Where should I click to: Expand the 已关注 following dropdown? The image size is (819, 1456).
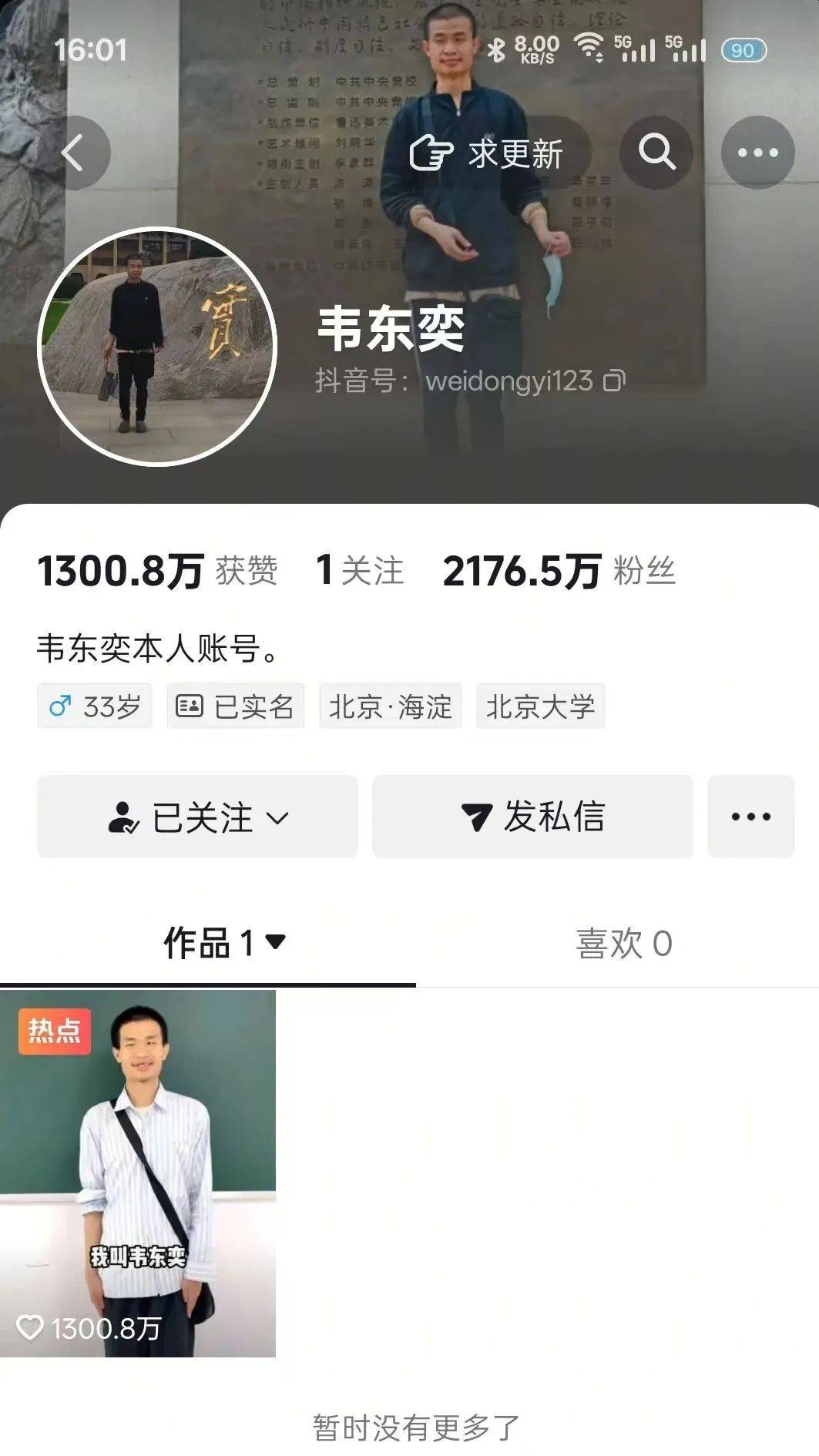coord(197,817)
